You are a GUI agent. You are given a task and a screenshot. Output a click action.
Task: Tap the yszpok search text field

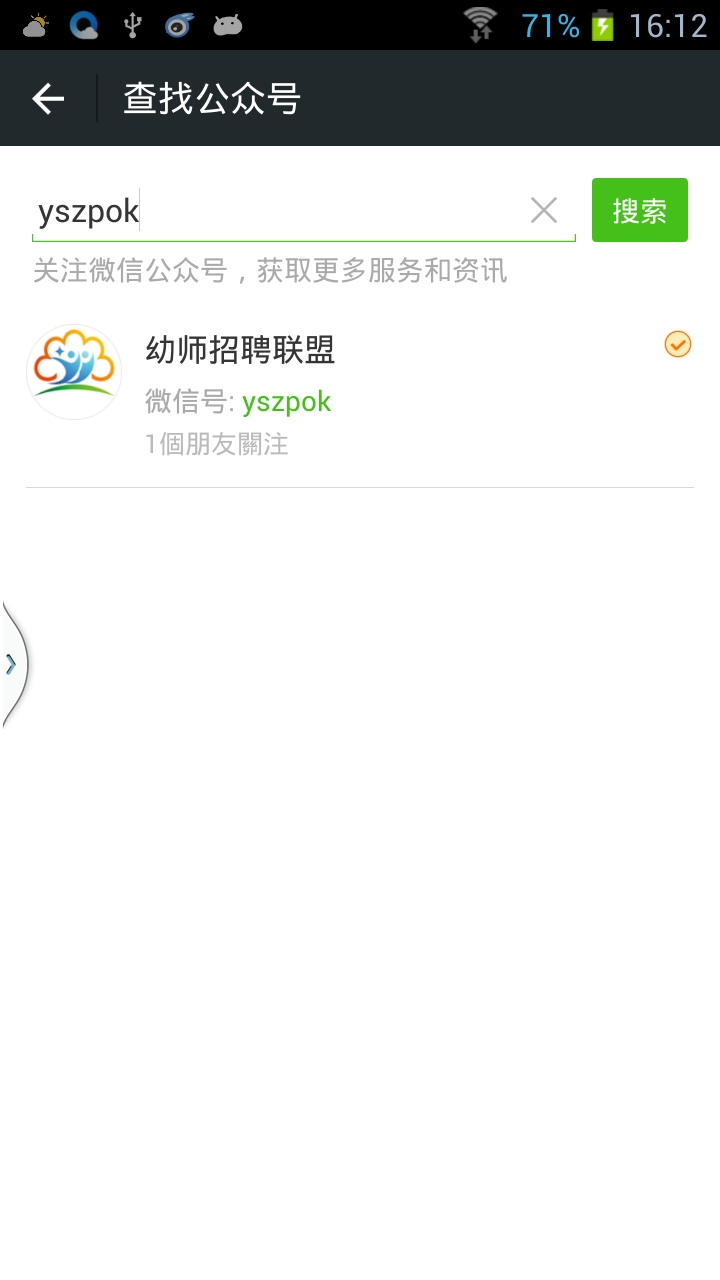[278, 211]
